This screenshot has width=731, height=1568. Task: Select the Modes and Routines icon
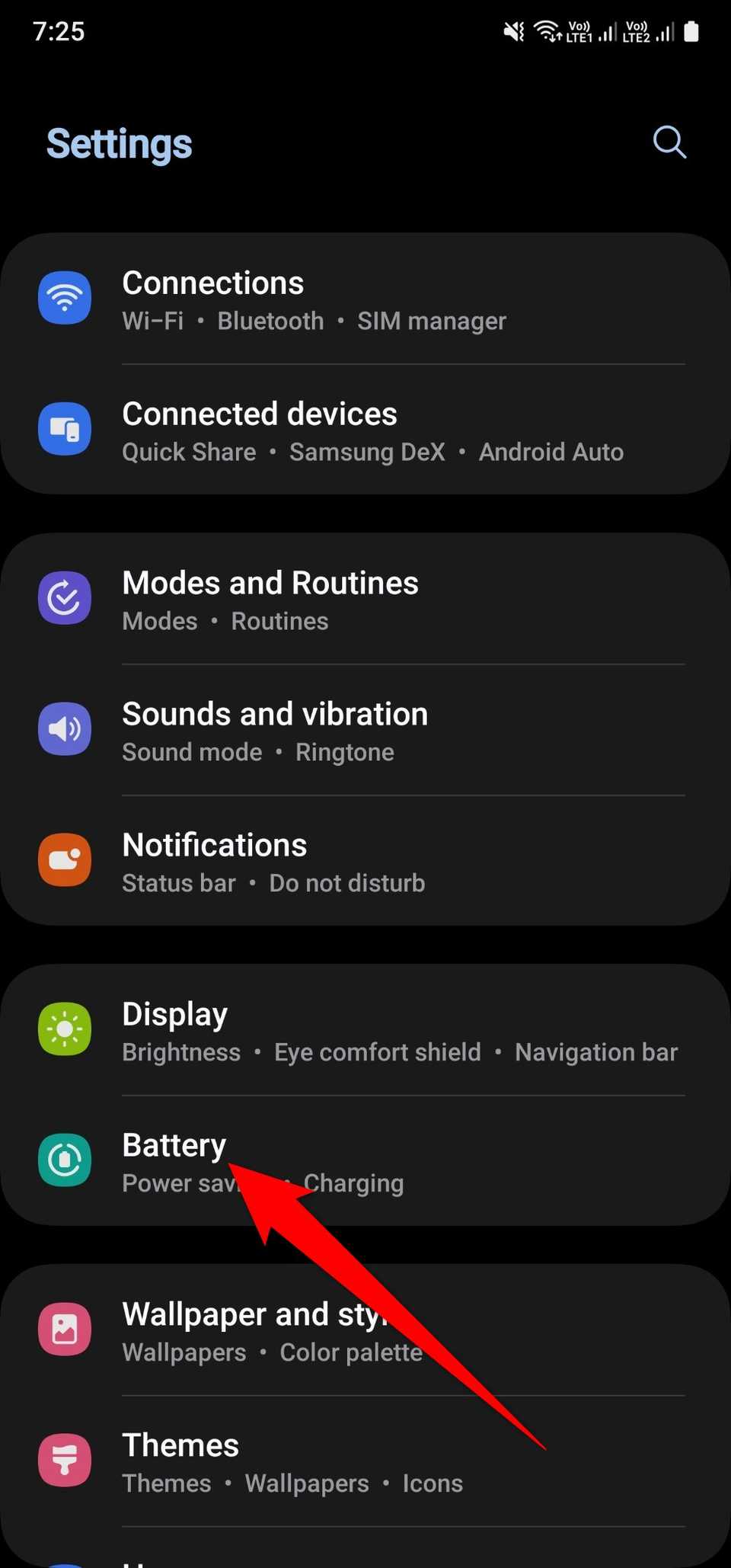pos(65,598)
